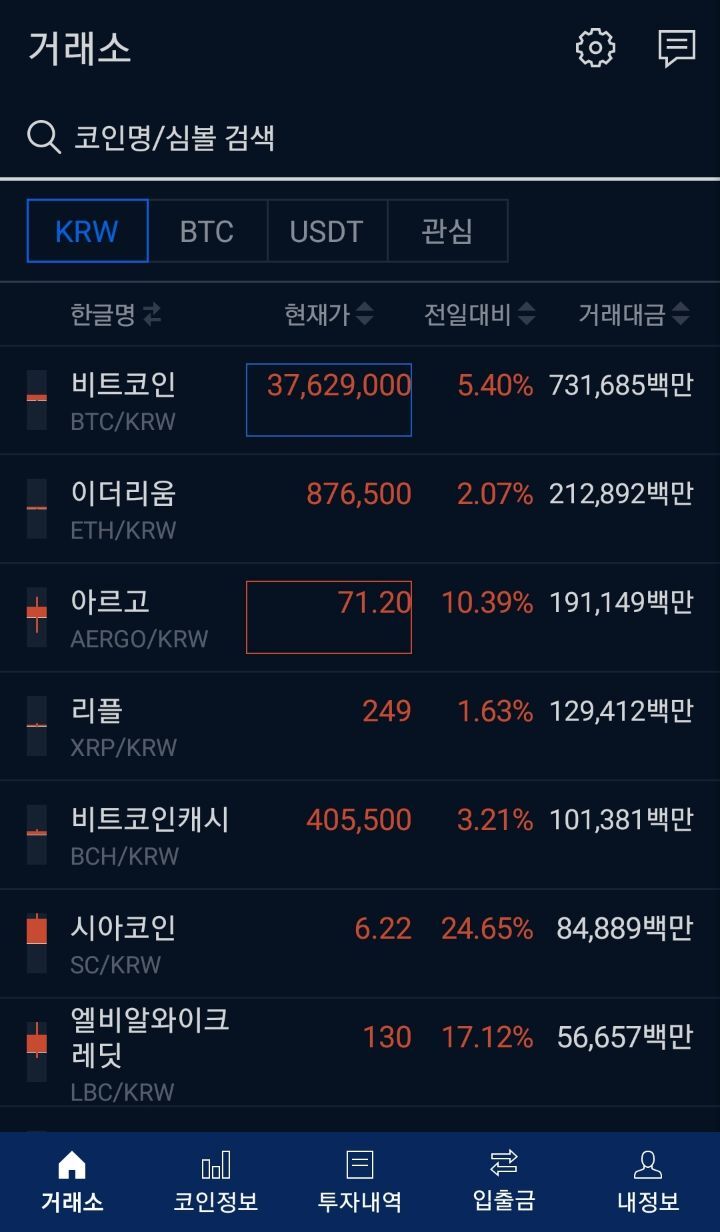720x1232 pixels.
Task: Open the 관심 favorites tab
Action: coord(447,231)
